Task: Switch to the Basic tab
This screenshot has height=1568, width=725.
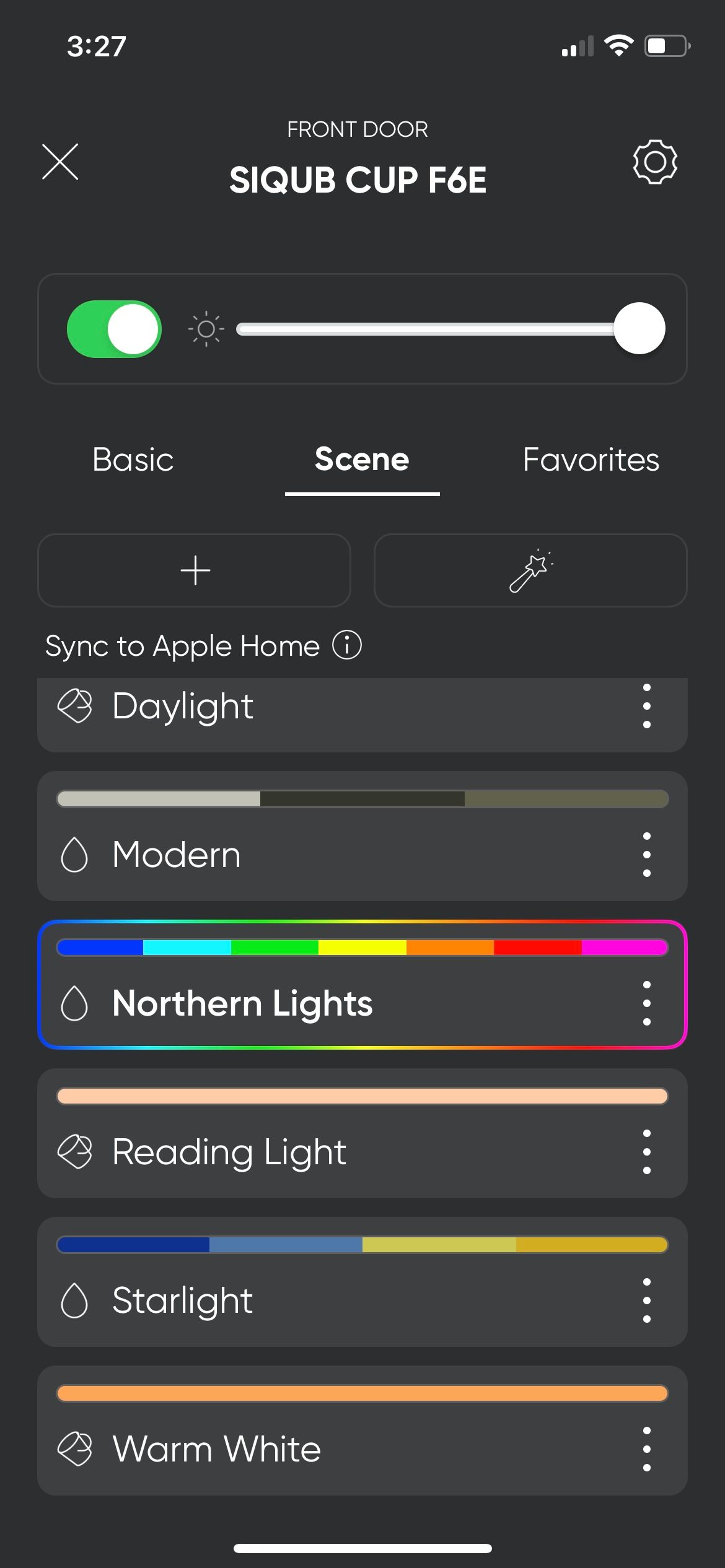Action: (133, 460)
